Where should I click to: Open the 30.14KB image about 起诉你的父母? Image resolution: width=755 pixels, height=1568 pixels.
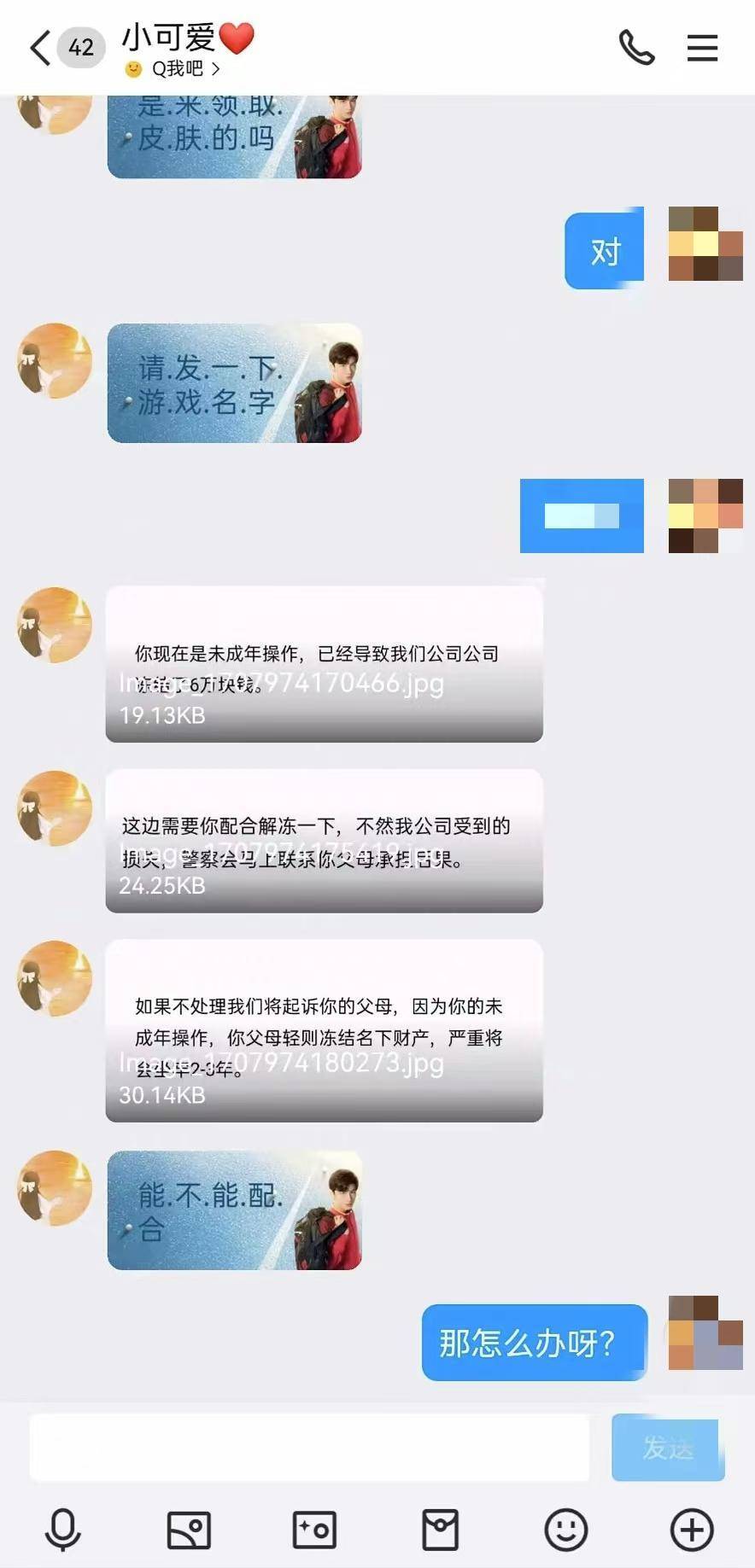pyautogui.click(x=324, y=1031)
